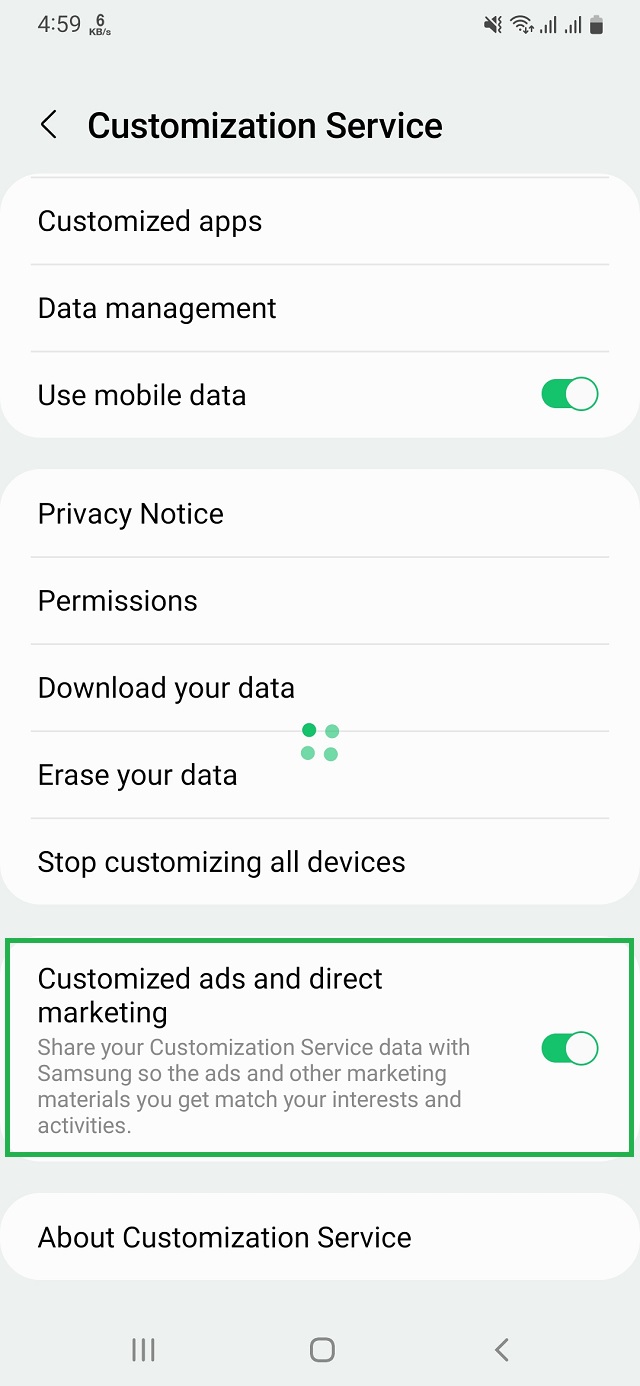
Task: Disable Customized ads and direct marketing
Action: pyautogui.click(x=569, y=1048)
